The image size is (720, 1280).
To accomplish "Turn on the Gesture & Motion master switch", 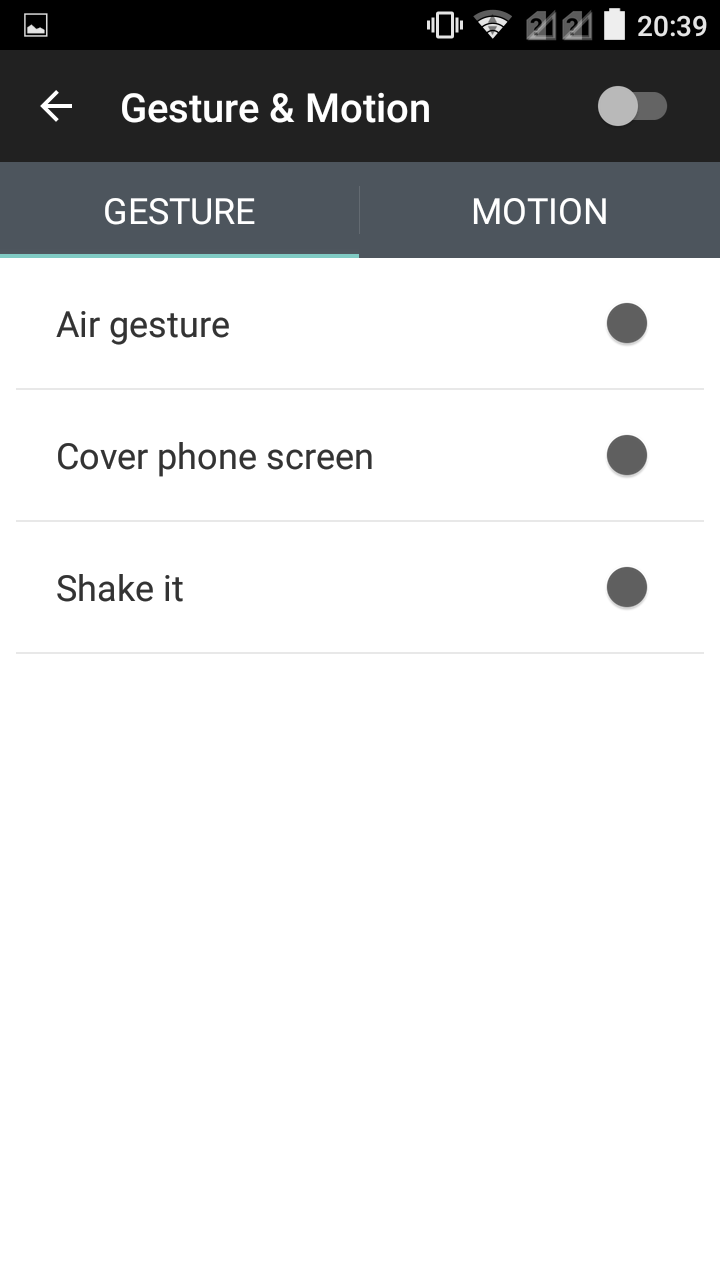I will click(632, 106).
